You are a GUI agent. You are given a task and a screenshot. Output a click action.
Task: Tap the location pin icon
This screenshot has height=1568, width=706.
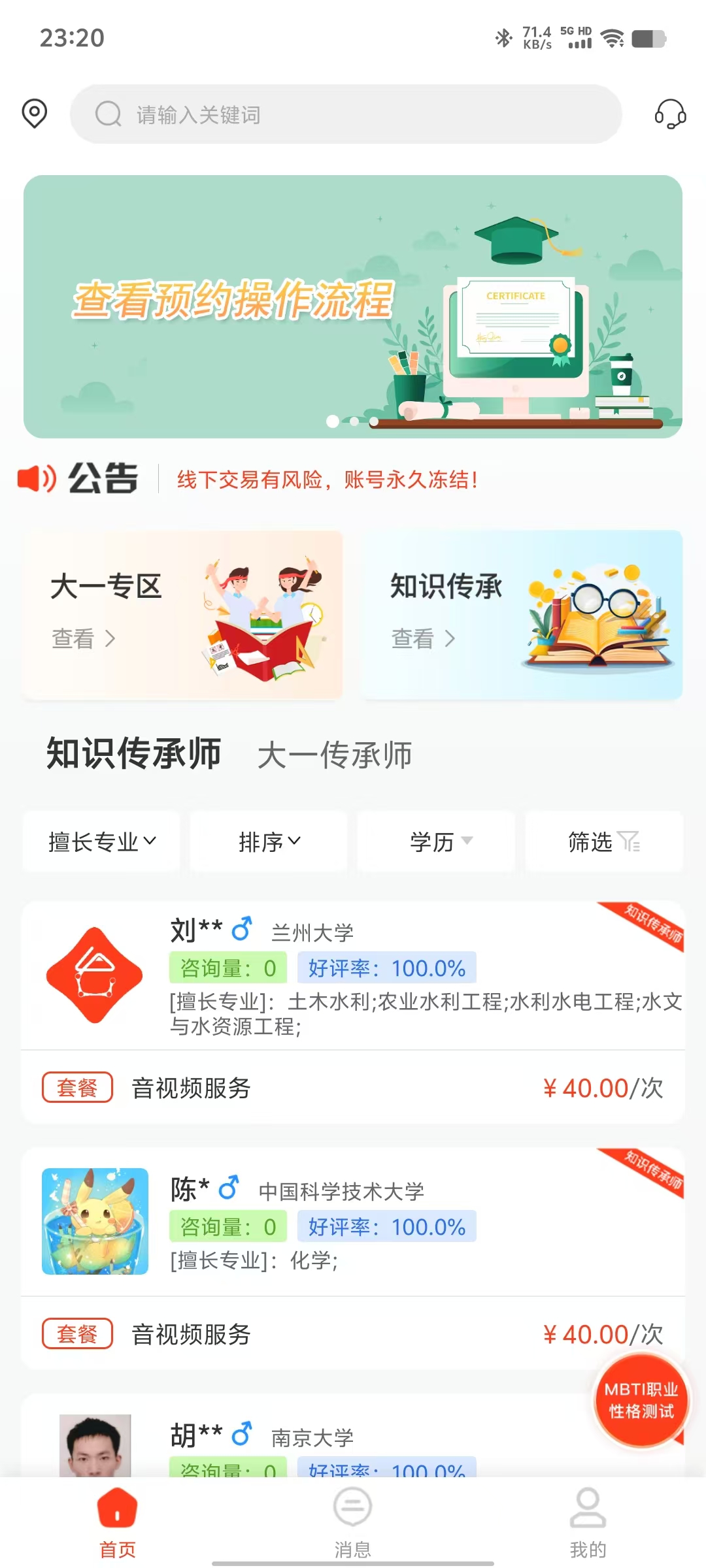(34, 114)
